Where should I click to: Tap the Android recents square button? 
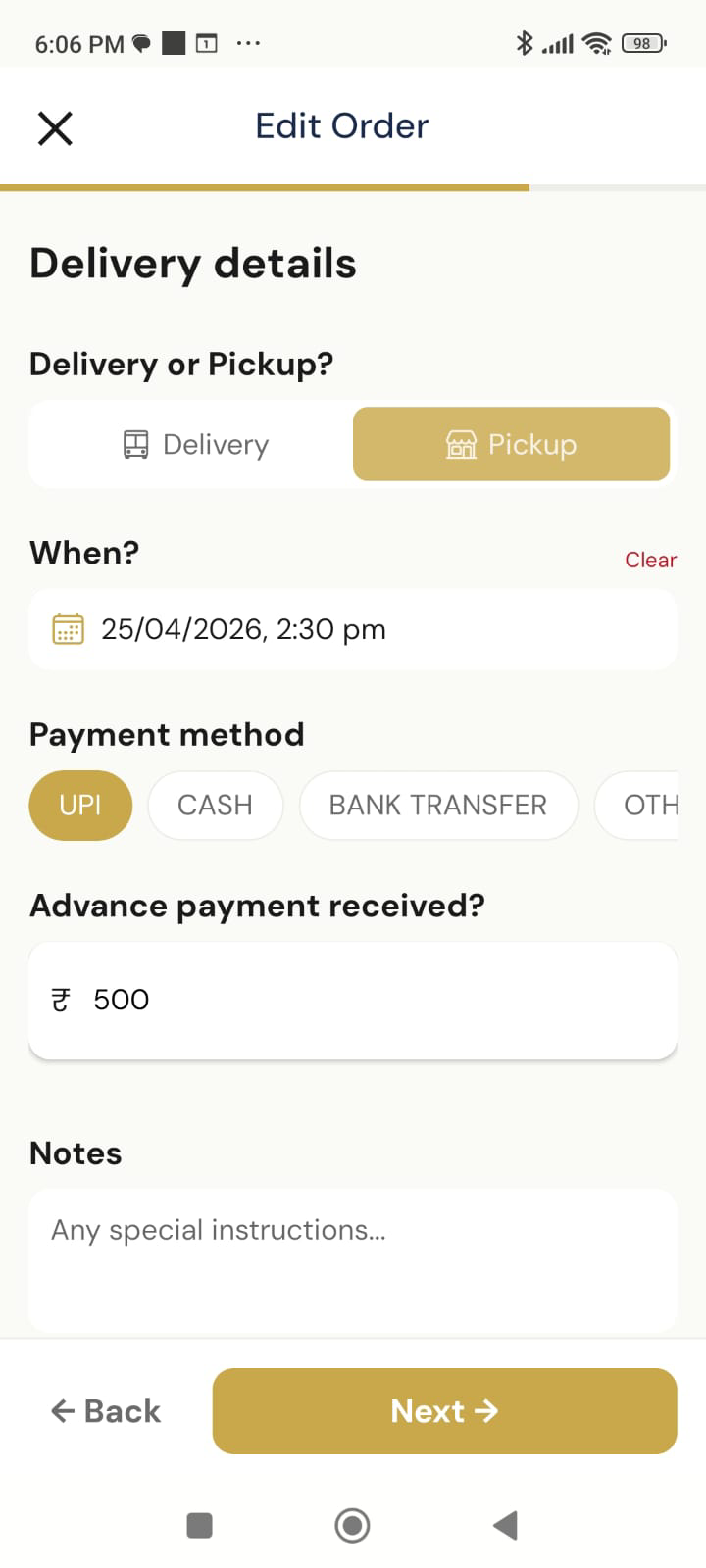pos(200,1525)
